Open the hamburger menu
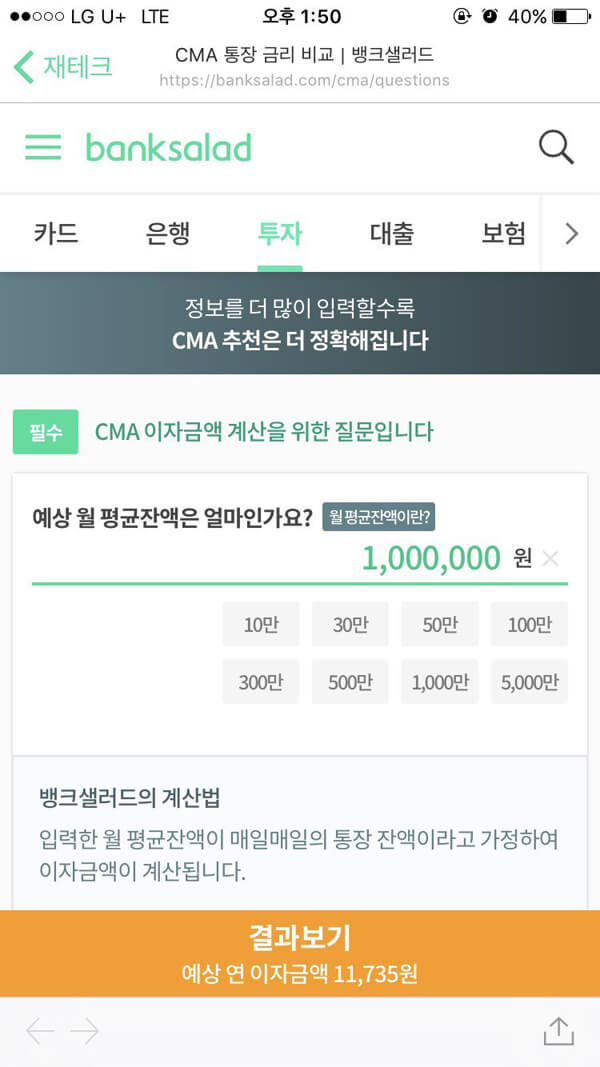The width and height of the screenshot is (600, 1067). [x=43, y=147]
